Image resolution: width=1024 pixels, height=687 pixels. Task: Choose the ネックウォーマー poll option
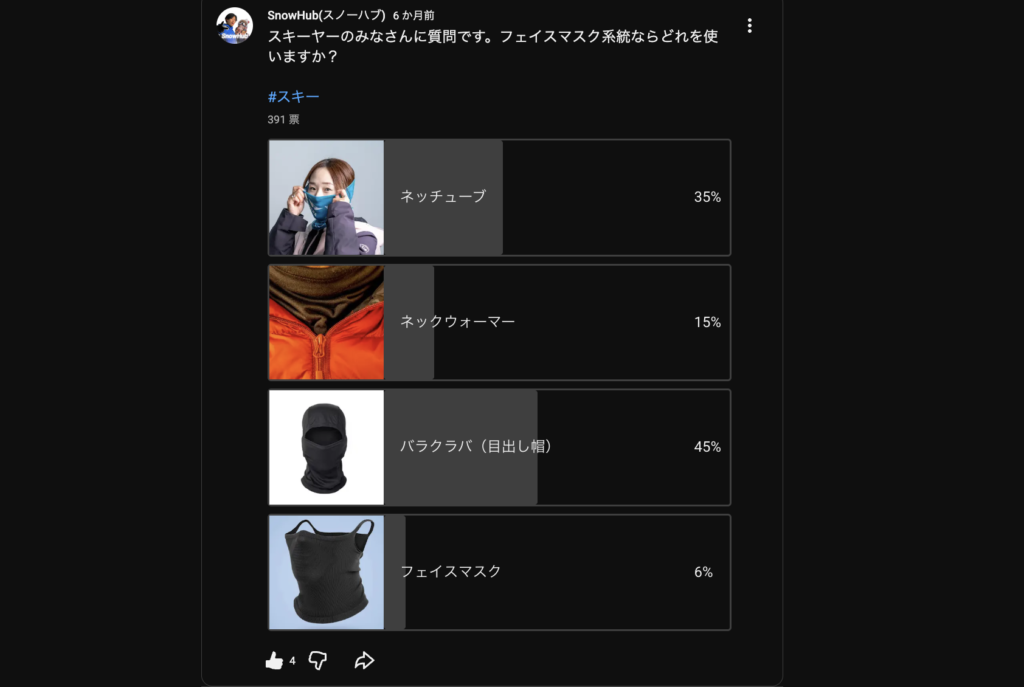[x=499, y=322]
